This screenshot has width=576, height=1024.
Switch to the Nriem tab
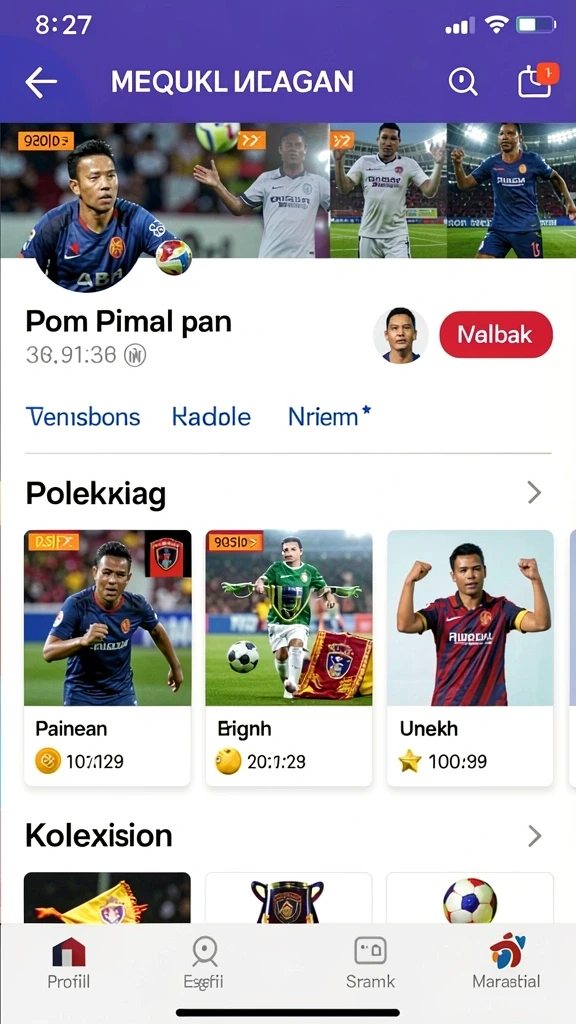(329, 416)
